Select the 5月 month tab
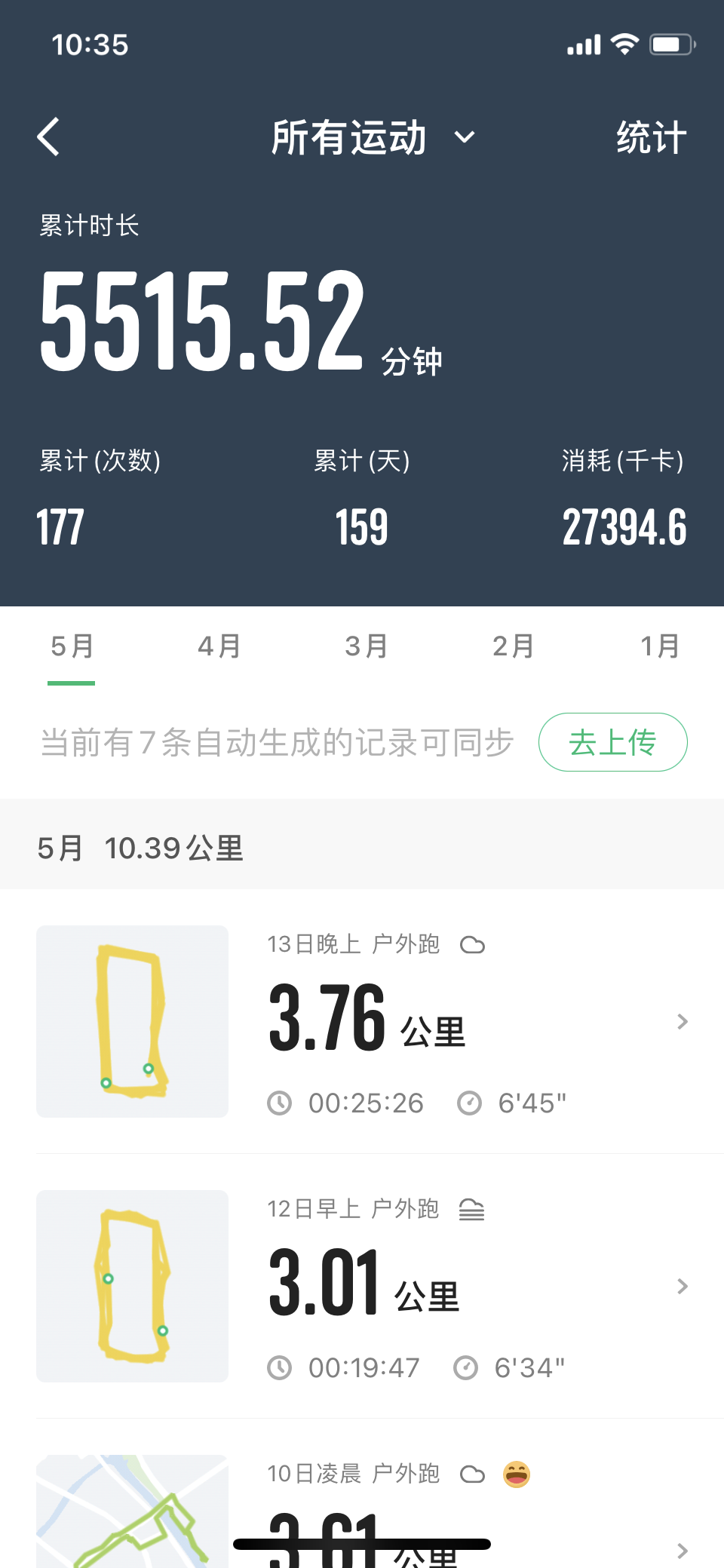The image size is (724, 1568). click(x=72, y=647)
